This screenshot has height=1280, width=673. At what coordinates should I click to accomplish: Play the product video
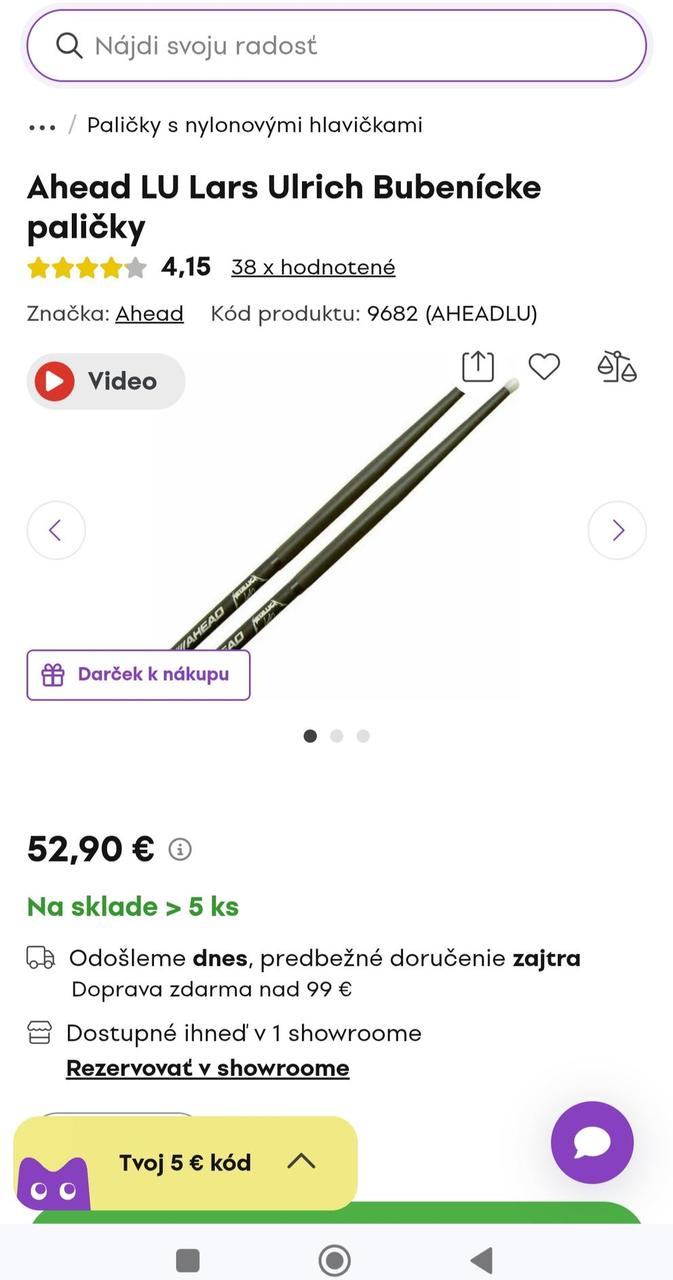pyautogui.click(x=106, y=381)
